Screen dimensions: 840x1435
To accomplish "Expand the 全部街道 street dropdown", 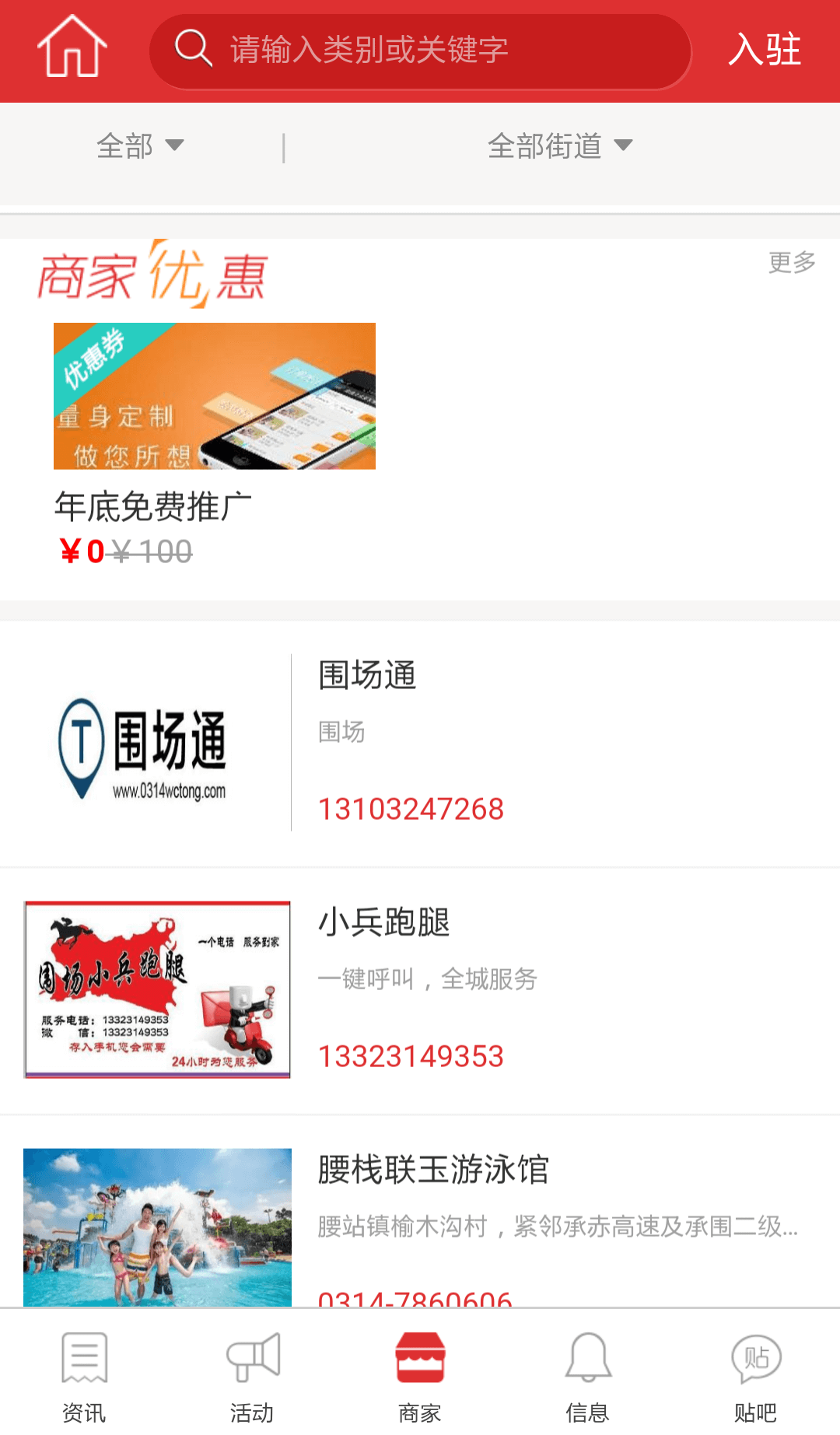I will [559, 146].
